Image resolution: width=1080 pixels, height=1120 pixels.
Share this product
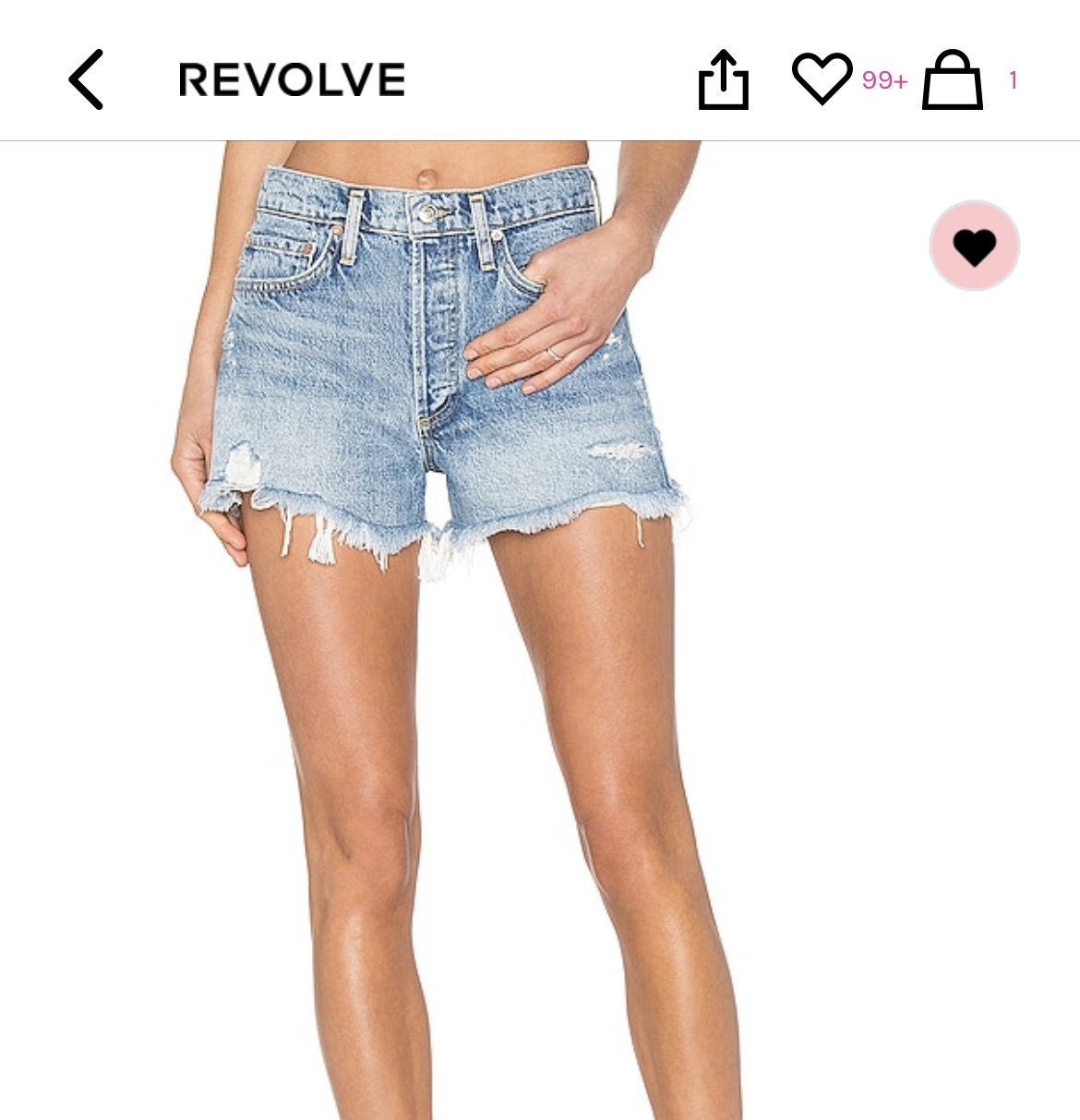[x=723, y=80]
